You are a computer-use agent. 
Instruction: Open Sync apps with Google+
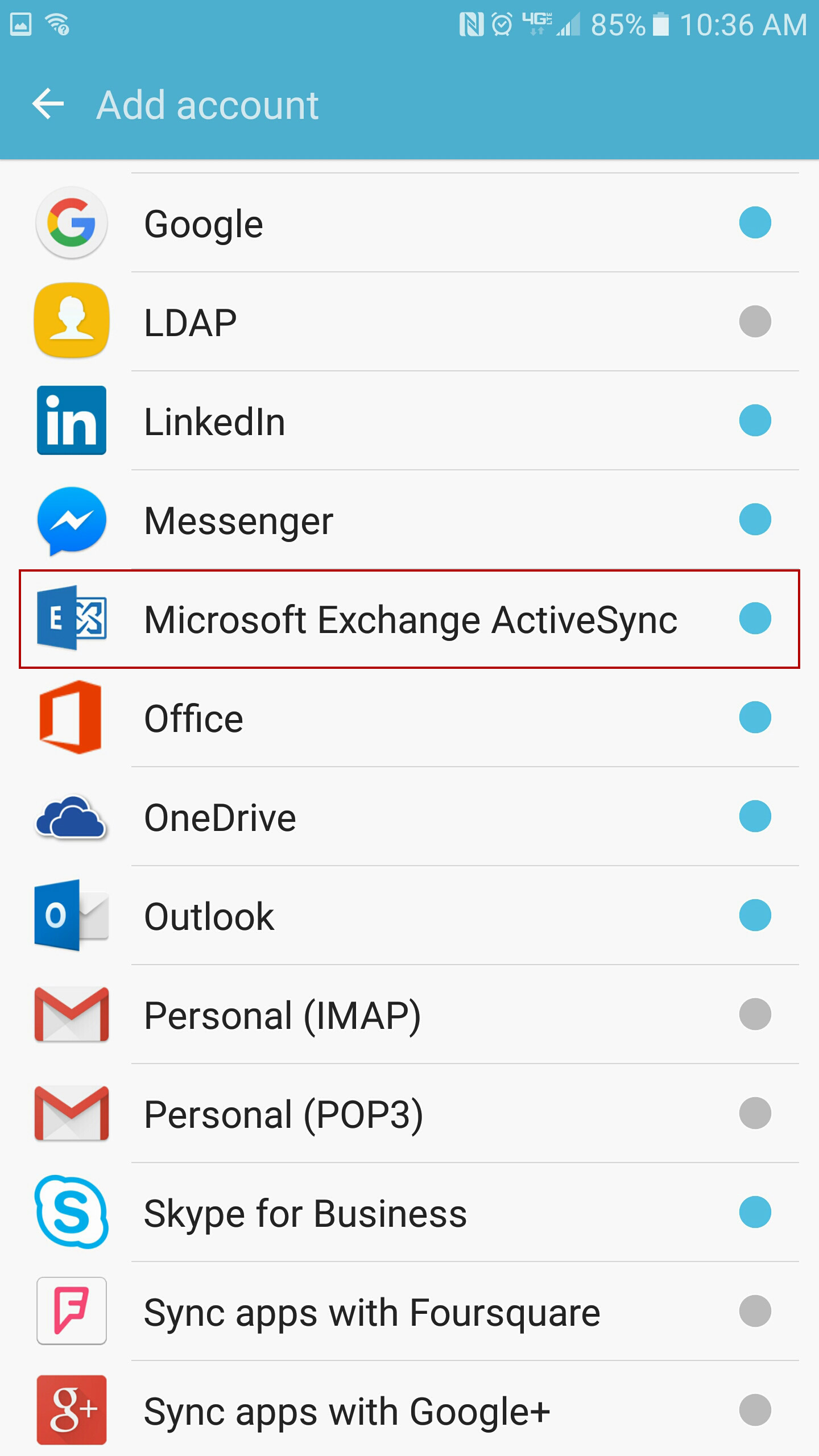tap(409, 1409)
